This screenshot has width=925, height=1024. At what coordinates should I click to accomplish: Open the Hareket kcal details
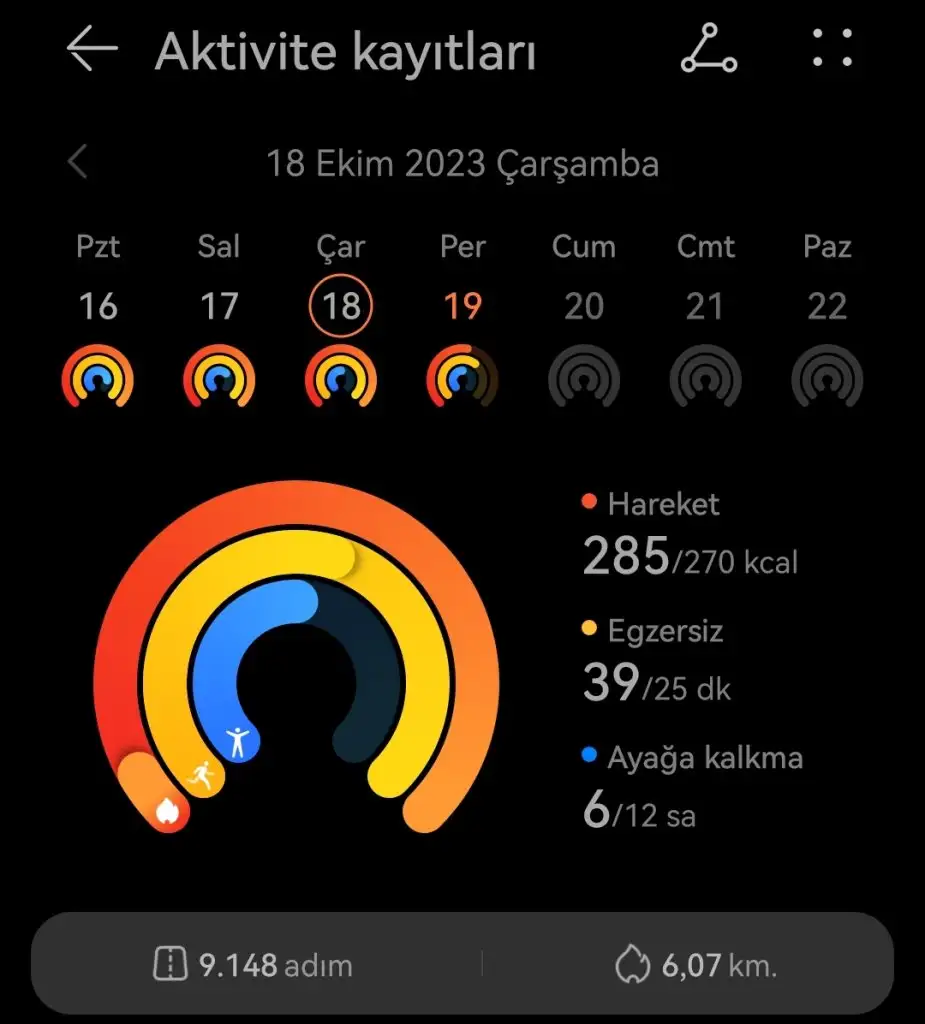690,536
